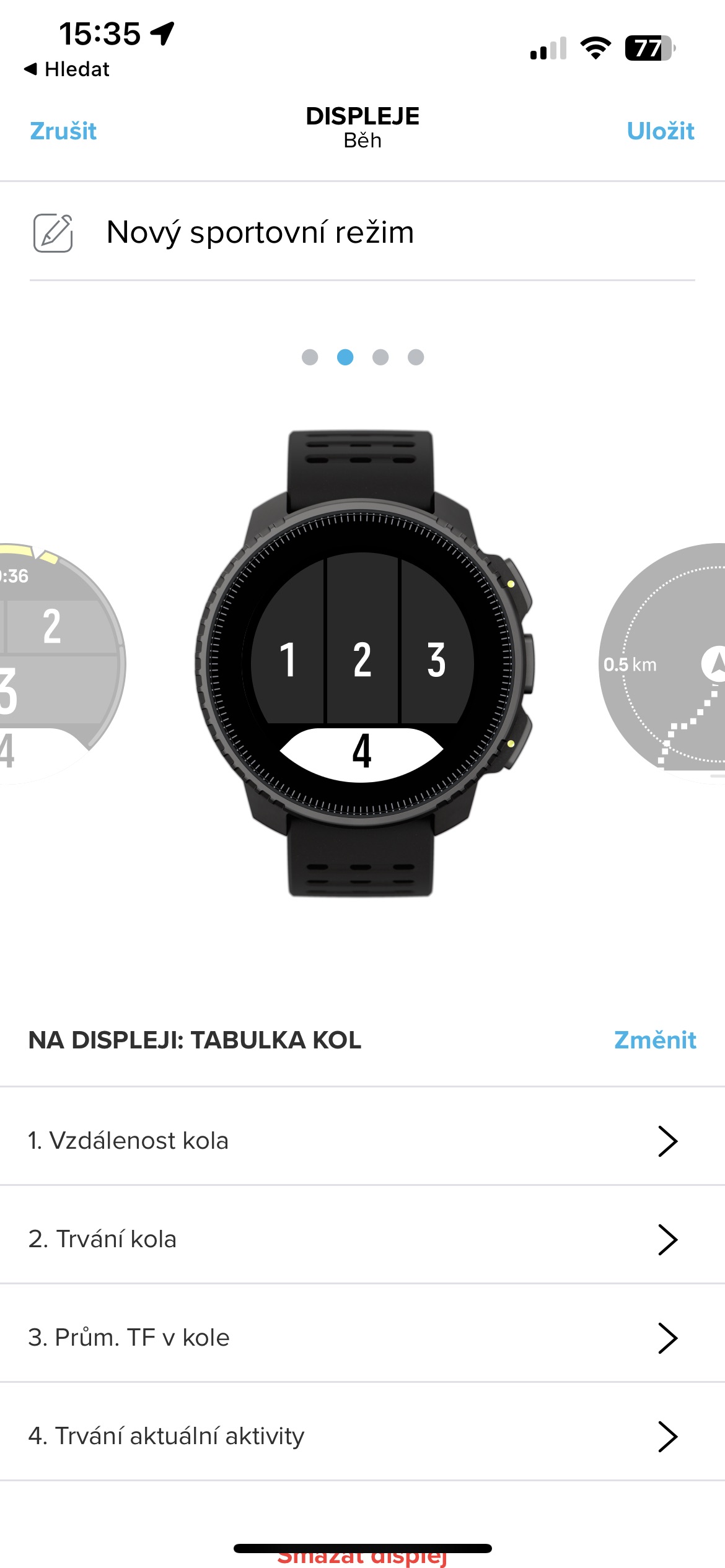
Task: Save the displays with Uložit
Action: point(660,131)
